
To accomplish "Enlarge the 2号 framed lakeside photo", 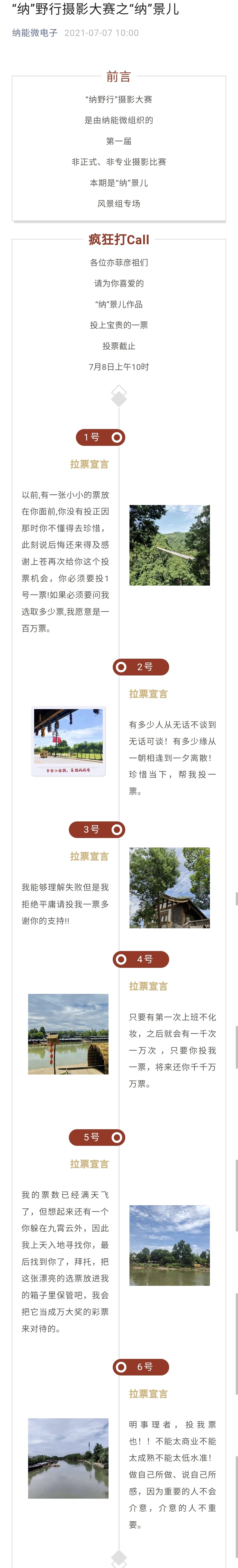I will pyautogui.click(x=69, y=741).
